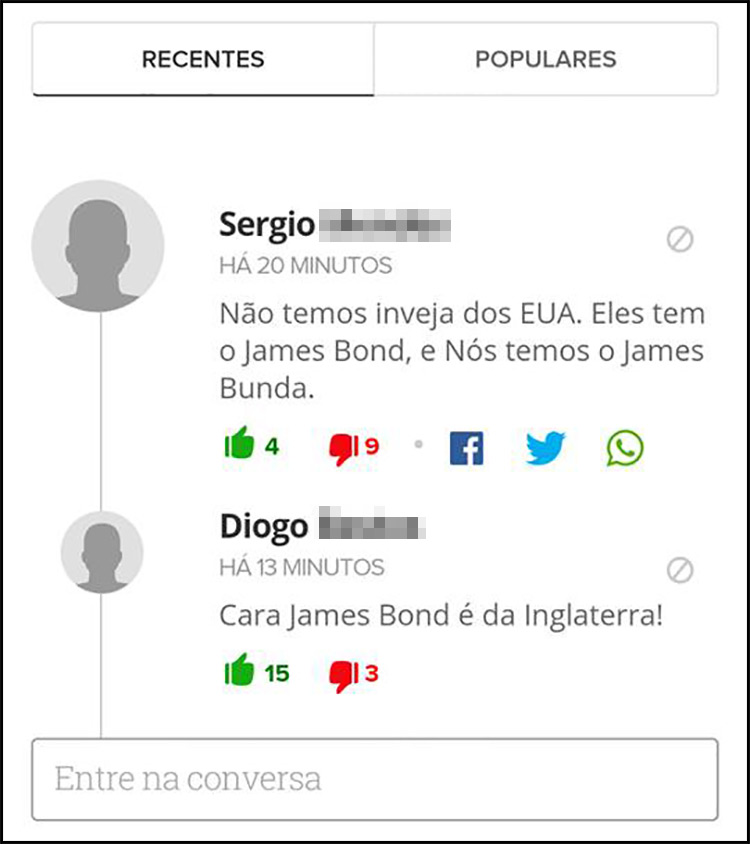Like Diogo's comment with thumbs up

point(243,672)
